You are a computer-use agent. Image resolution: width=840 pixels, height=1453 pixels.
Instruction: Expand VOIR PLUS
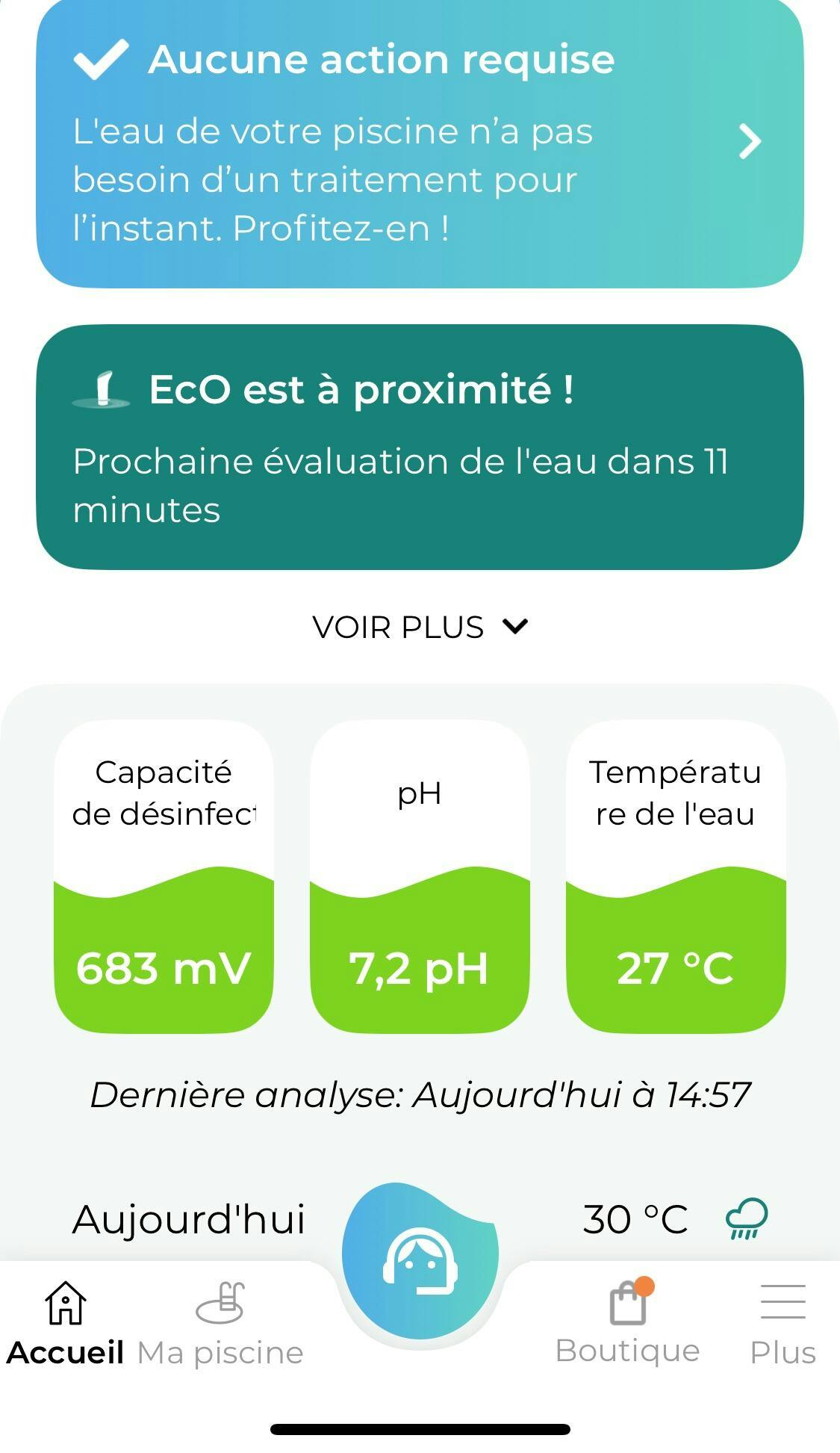pos(420,627)
